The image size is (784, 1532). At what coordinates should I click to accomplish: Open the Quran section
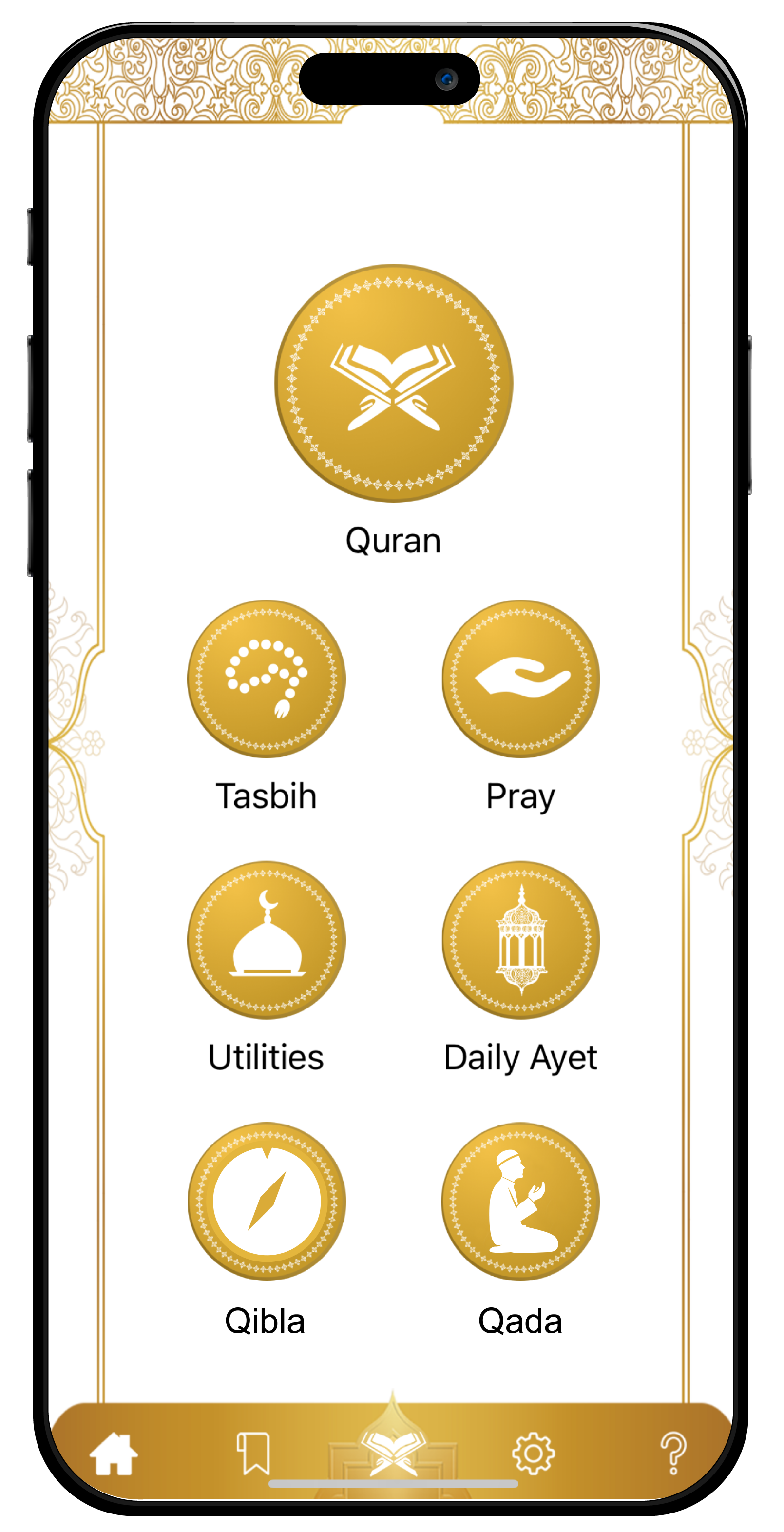pos(394,384)
